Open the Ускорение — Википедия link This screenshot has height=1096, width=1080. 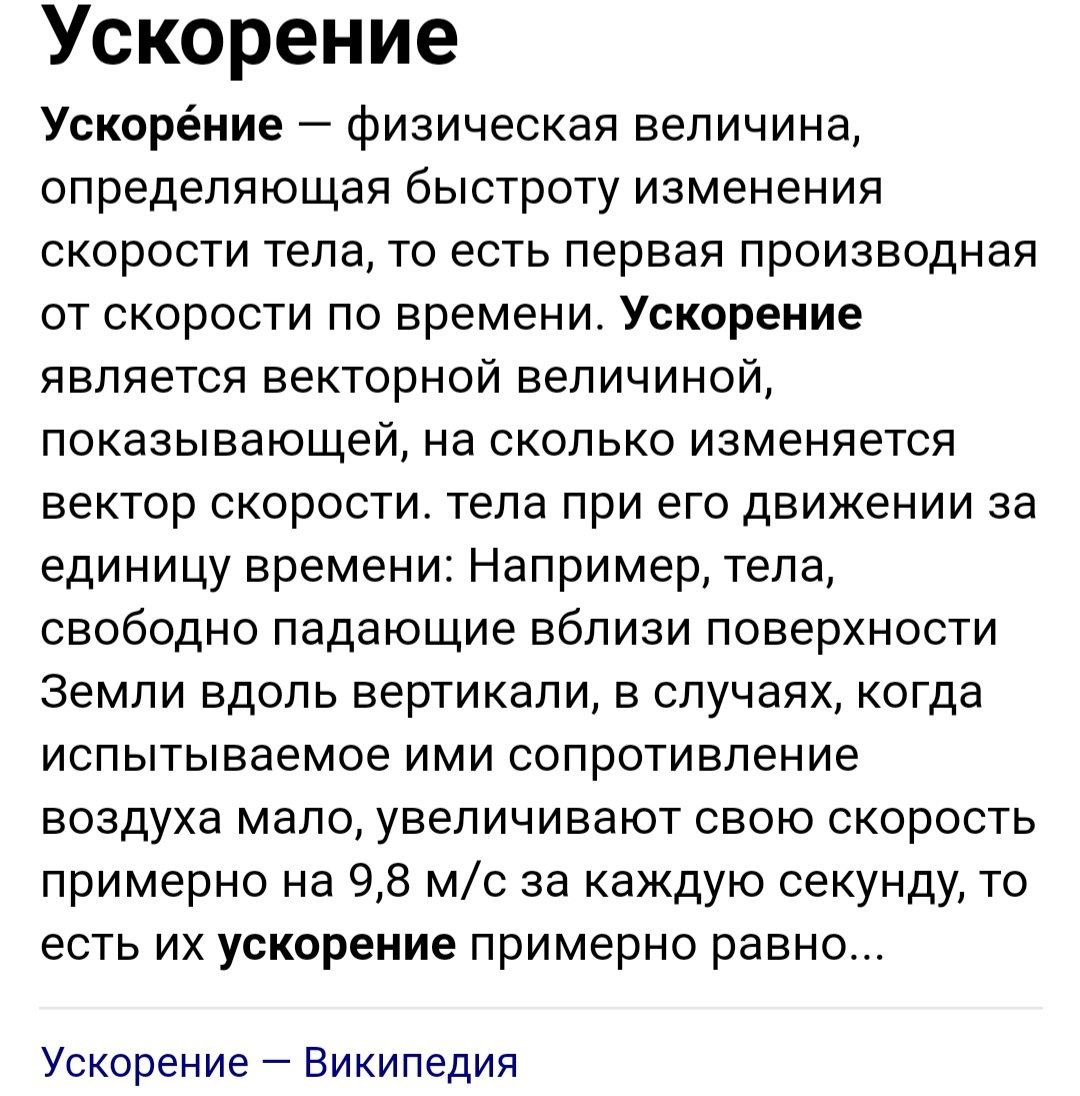pos(280,1063)
